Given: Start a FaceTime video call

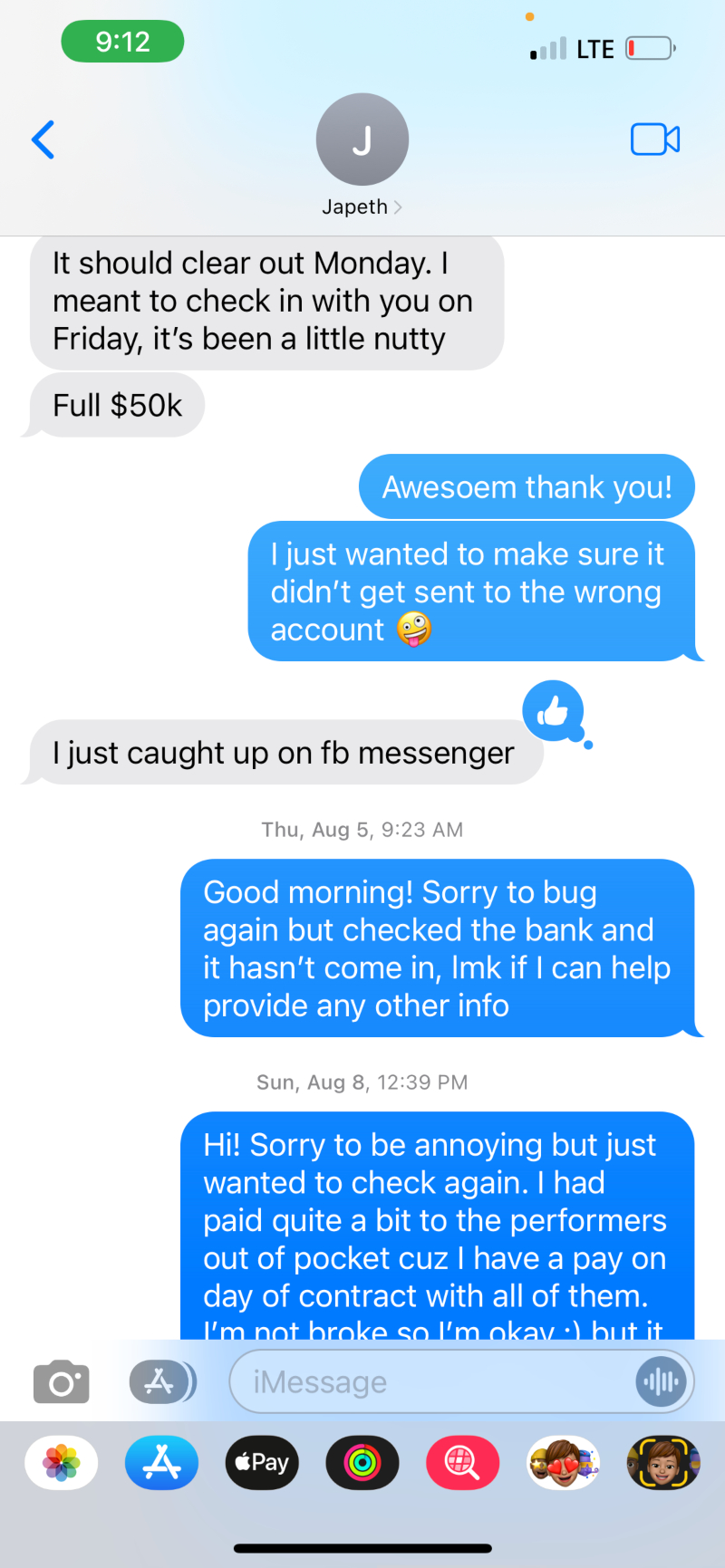Looking at the screenshot, I should coord(655,139).
